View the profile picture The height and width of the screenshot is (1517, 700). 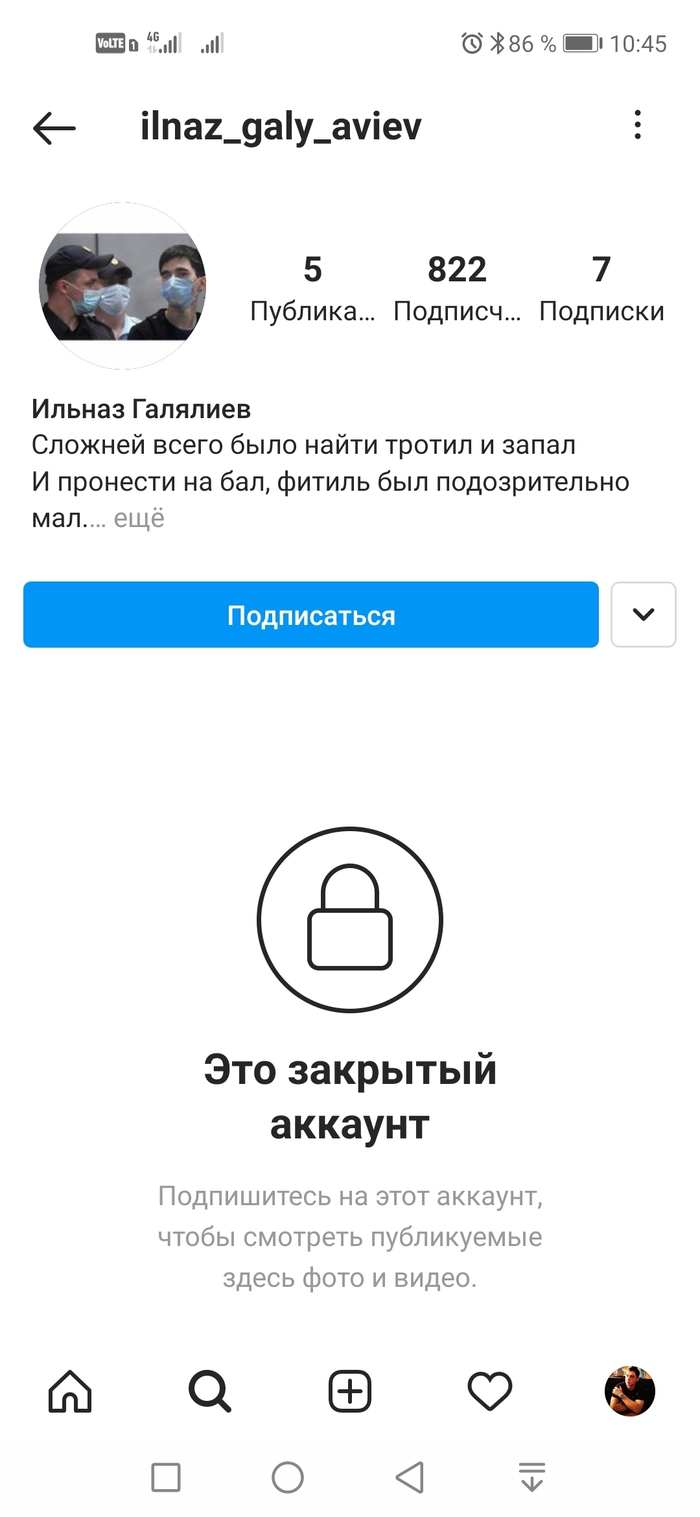122,287
